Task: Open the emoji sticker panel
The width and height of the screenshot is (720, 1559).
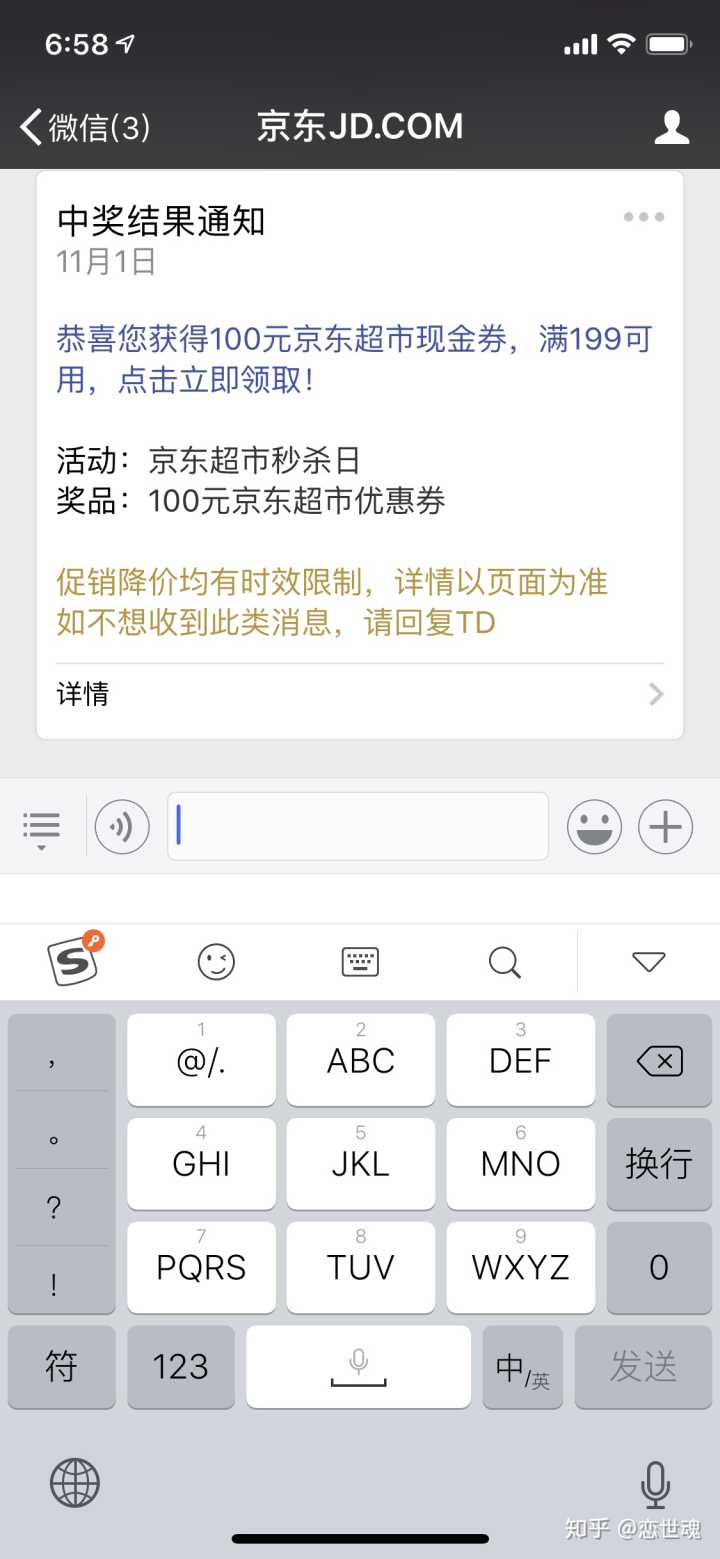Action: (594, 827)
